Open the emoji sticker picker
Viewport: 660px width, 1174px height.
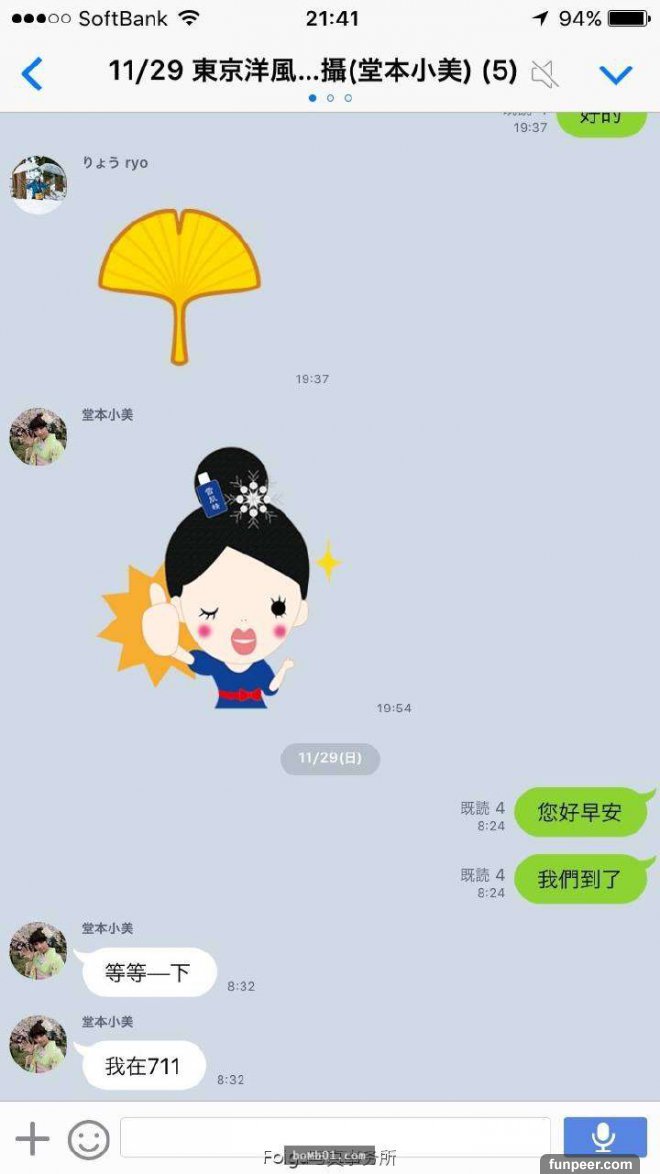pyautogui.click(x=88, y=1138)
